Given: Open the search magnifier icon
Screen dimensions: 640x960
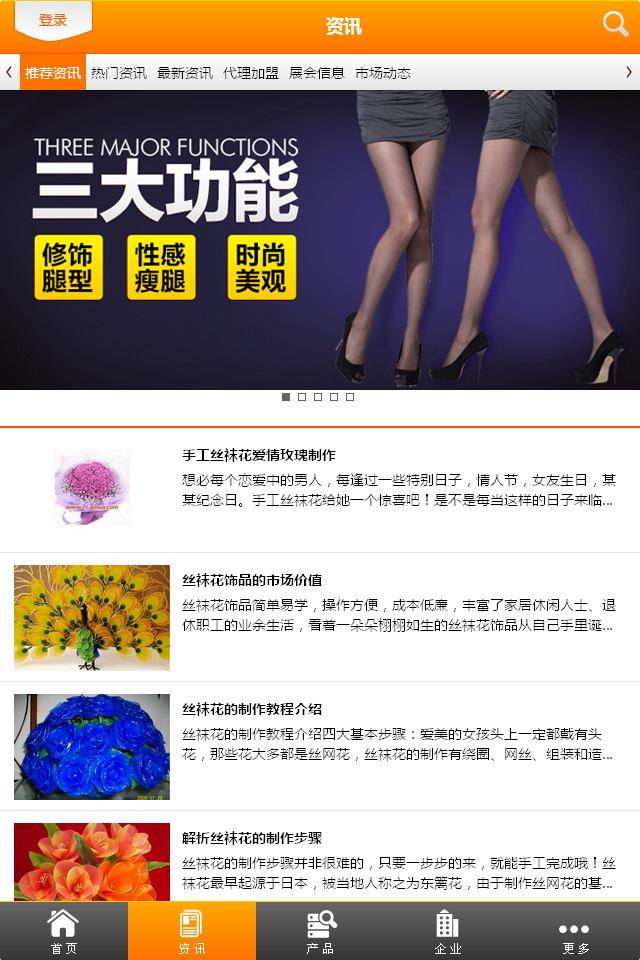Looking at the screenshot, I should (616, 24).
